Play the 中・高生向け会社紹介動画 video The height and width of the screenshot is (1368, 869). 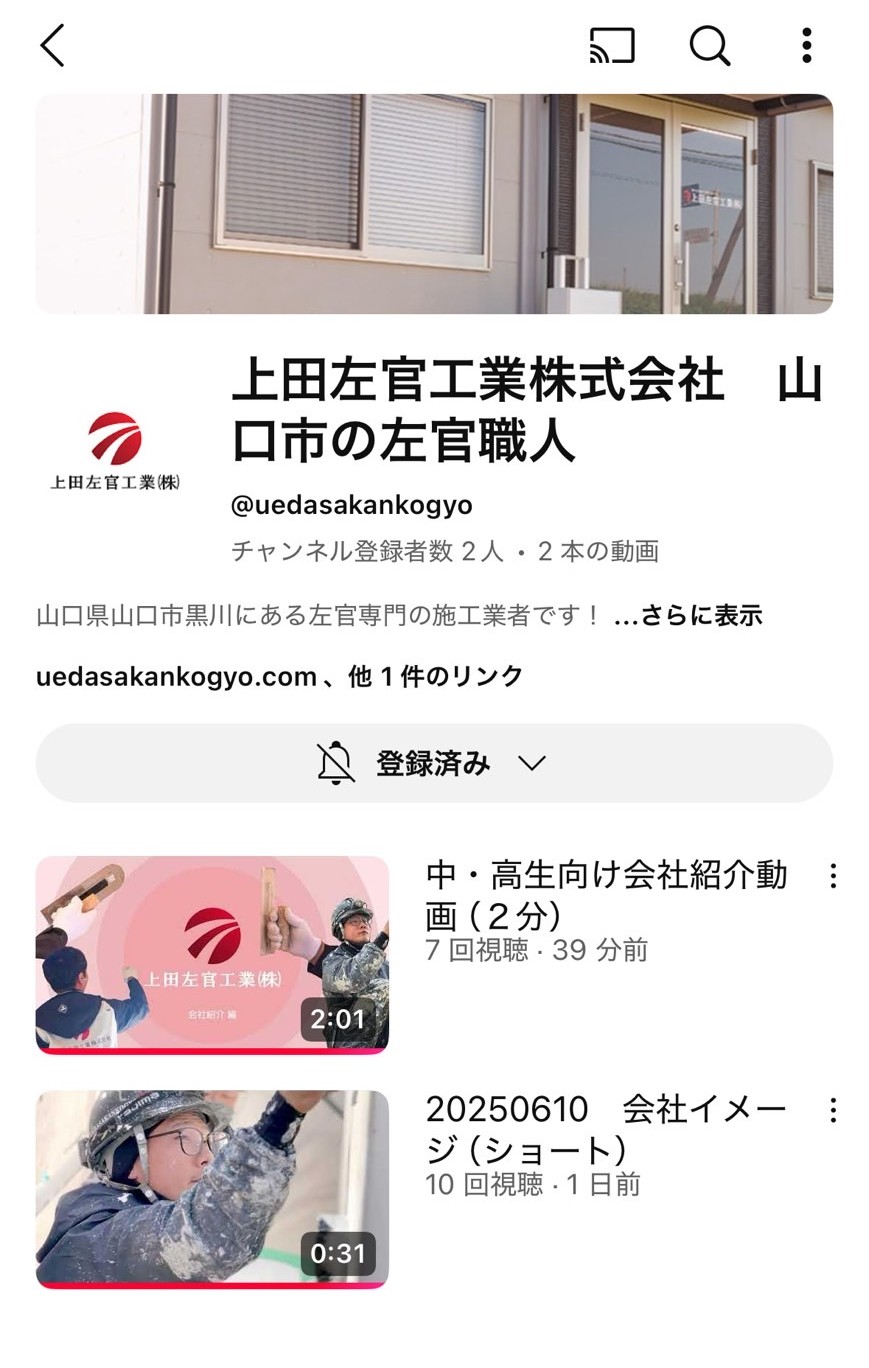(x=212, y=954)
